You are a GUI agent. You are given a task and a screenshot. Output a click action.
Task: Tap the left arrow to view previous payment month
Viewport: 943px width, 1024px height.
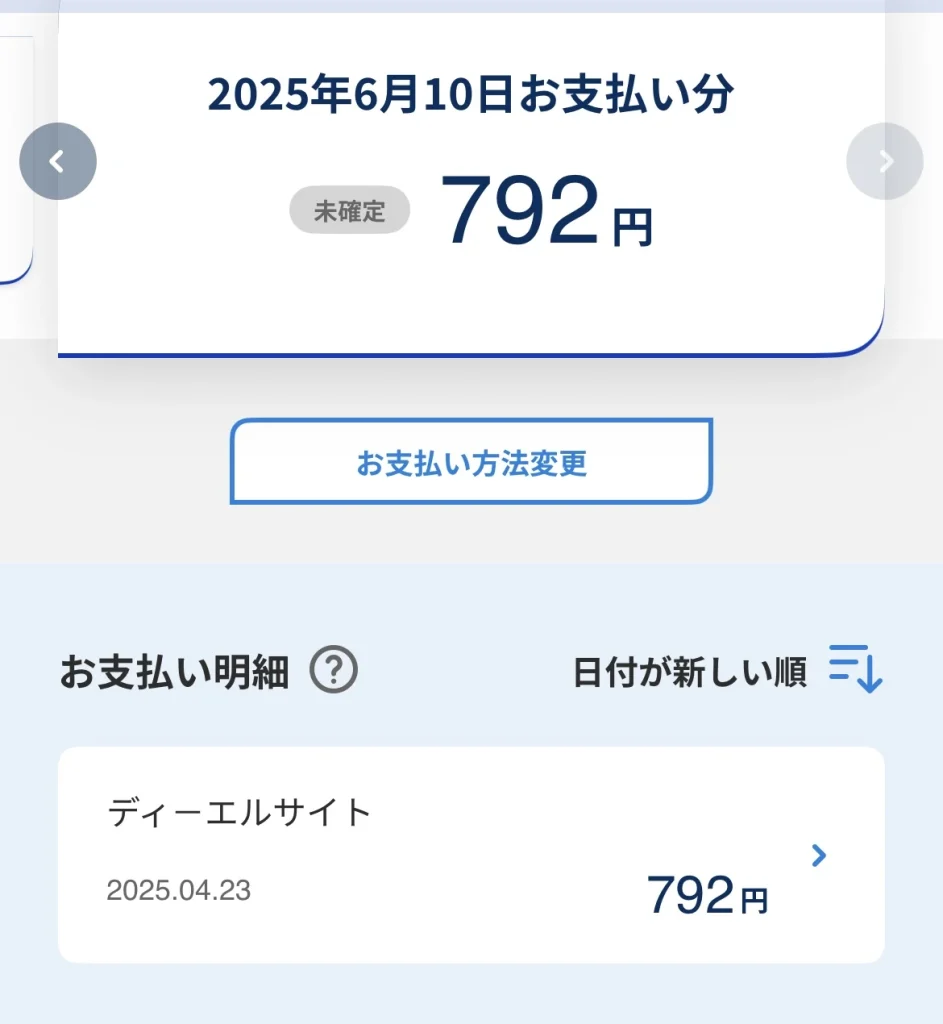[x=57, y=160]
